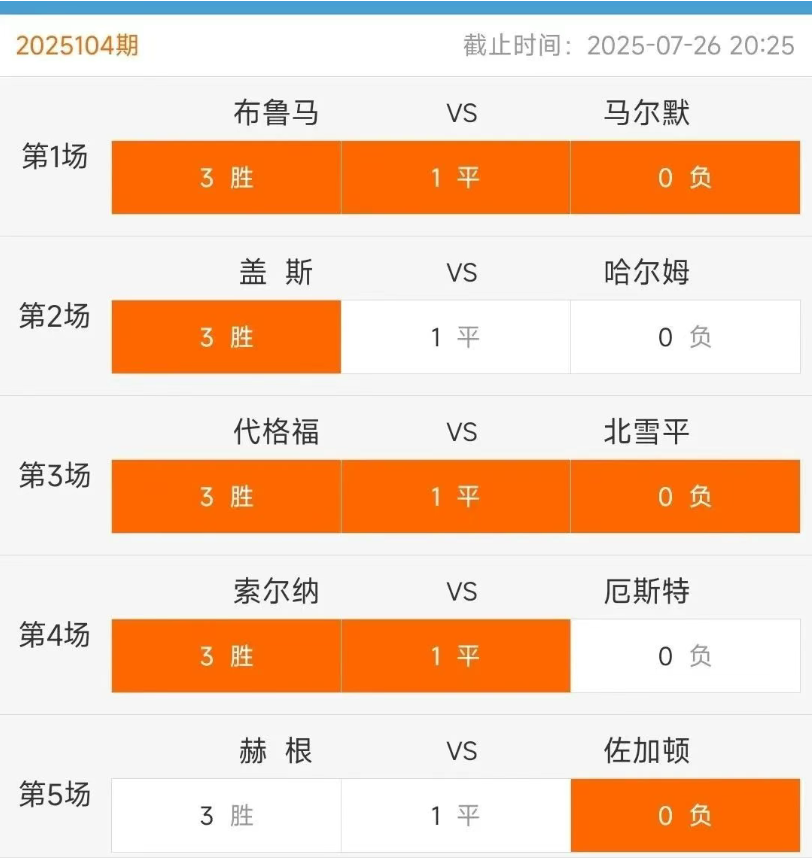
Task: Deselect 3 胜 for 盖斯 vs 哈尔姆
Action: [x=226, y=337]
